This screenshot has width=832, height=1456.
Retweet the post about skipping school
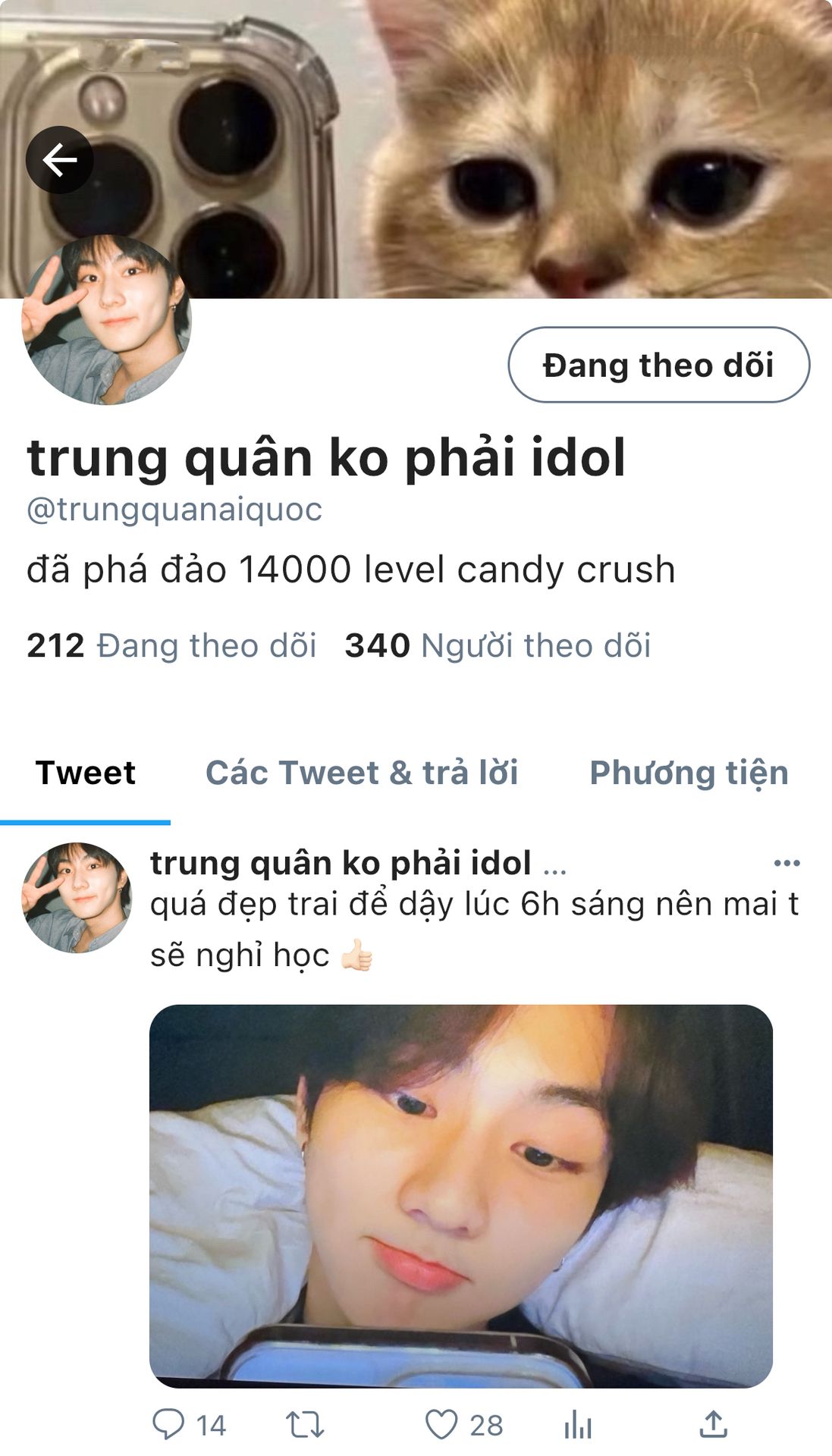point(305,1425)
